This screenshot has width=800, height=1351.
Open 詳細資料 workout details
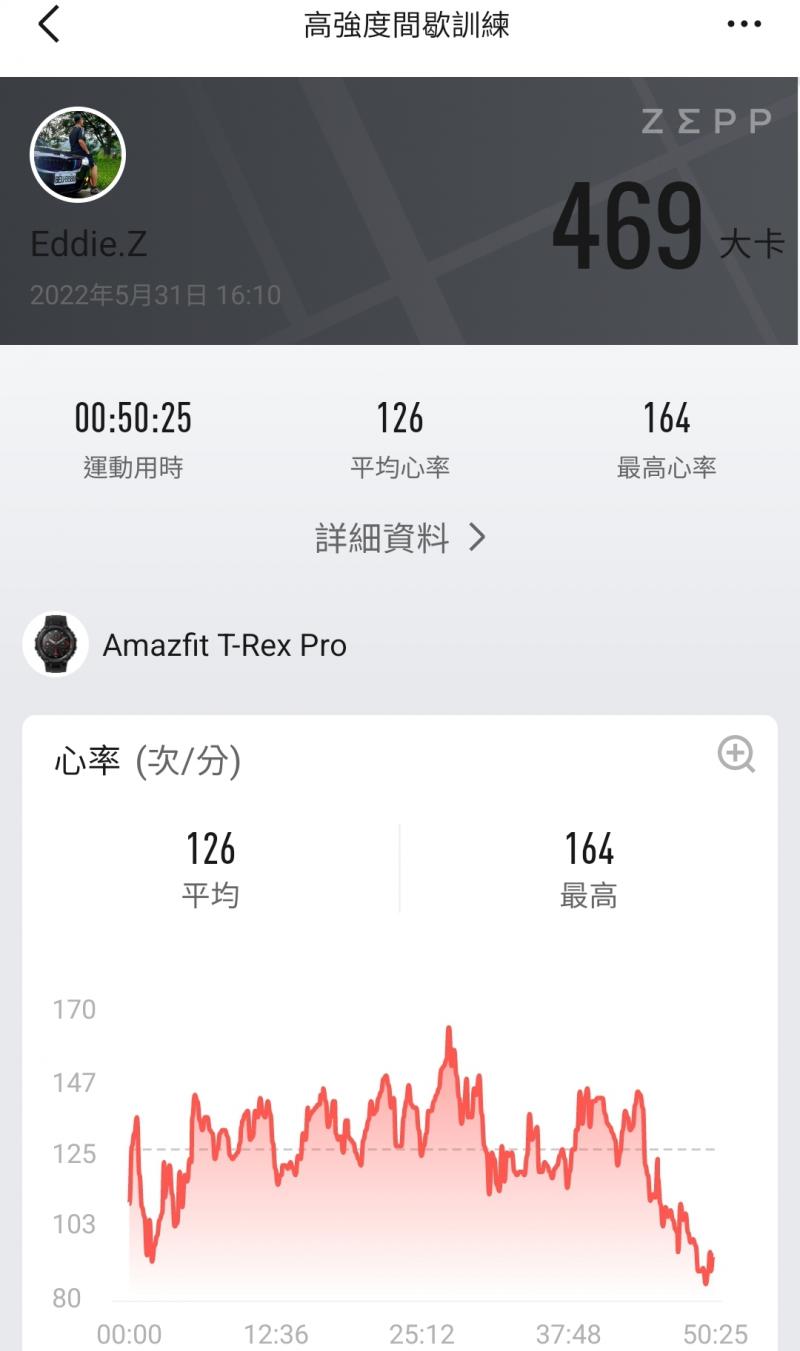pos(400,539)
